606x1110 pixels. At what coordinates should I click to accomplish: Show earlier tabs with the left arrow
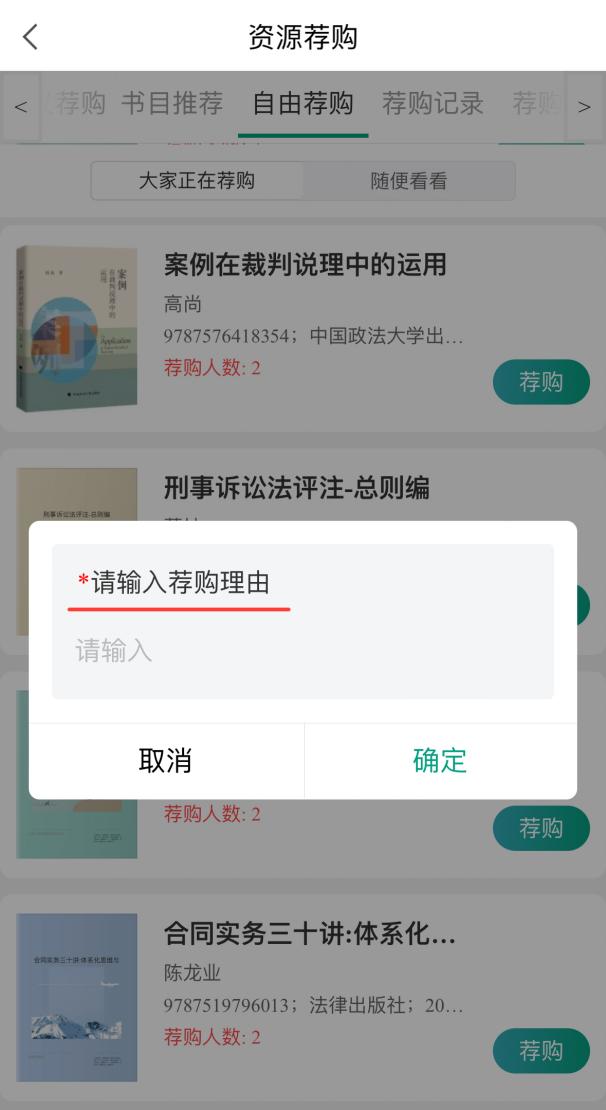20,106
